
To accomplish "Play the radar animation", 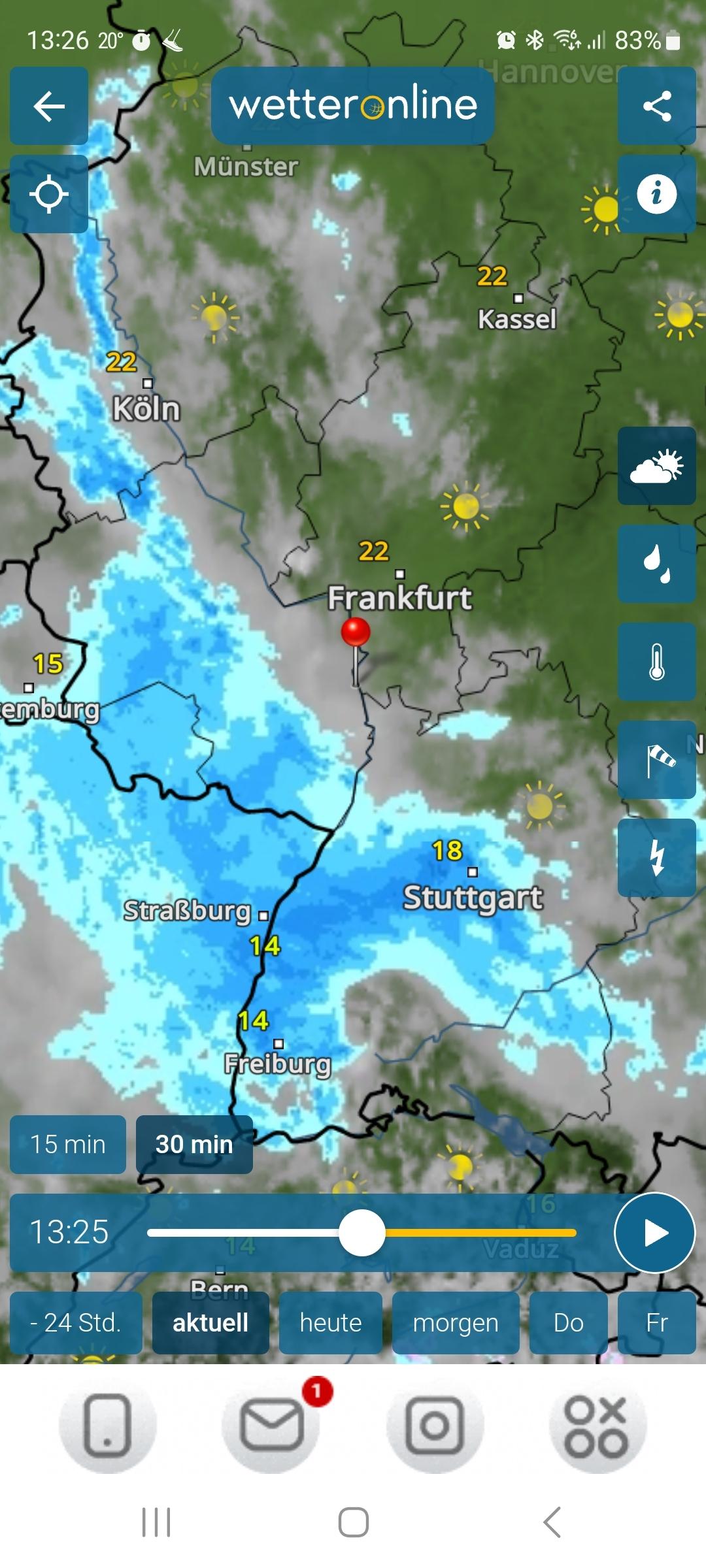I will coord(654,1233).
